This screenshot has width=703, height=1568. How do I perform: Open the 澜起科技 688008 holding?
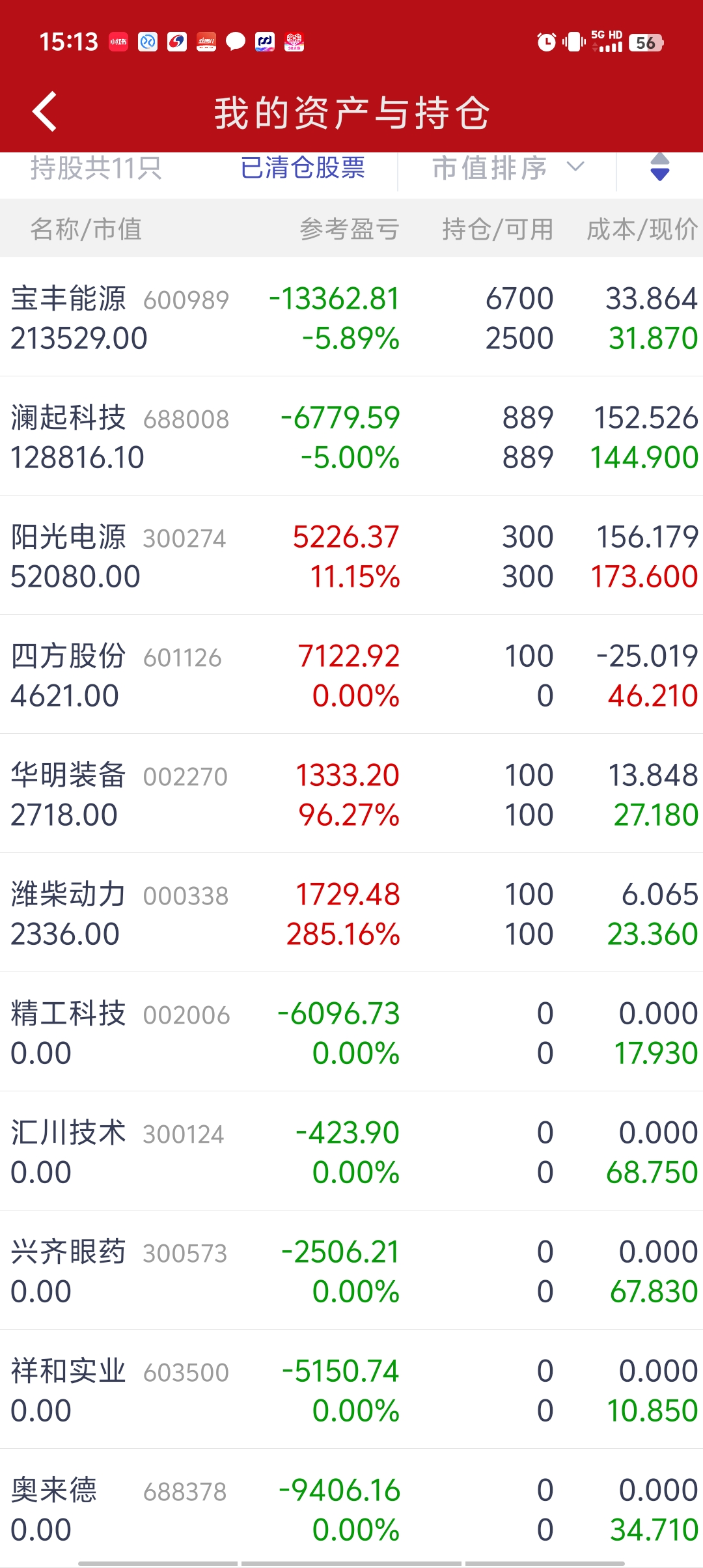(x=351, y=437)
